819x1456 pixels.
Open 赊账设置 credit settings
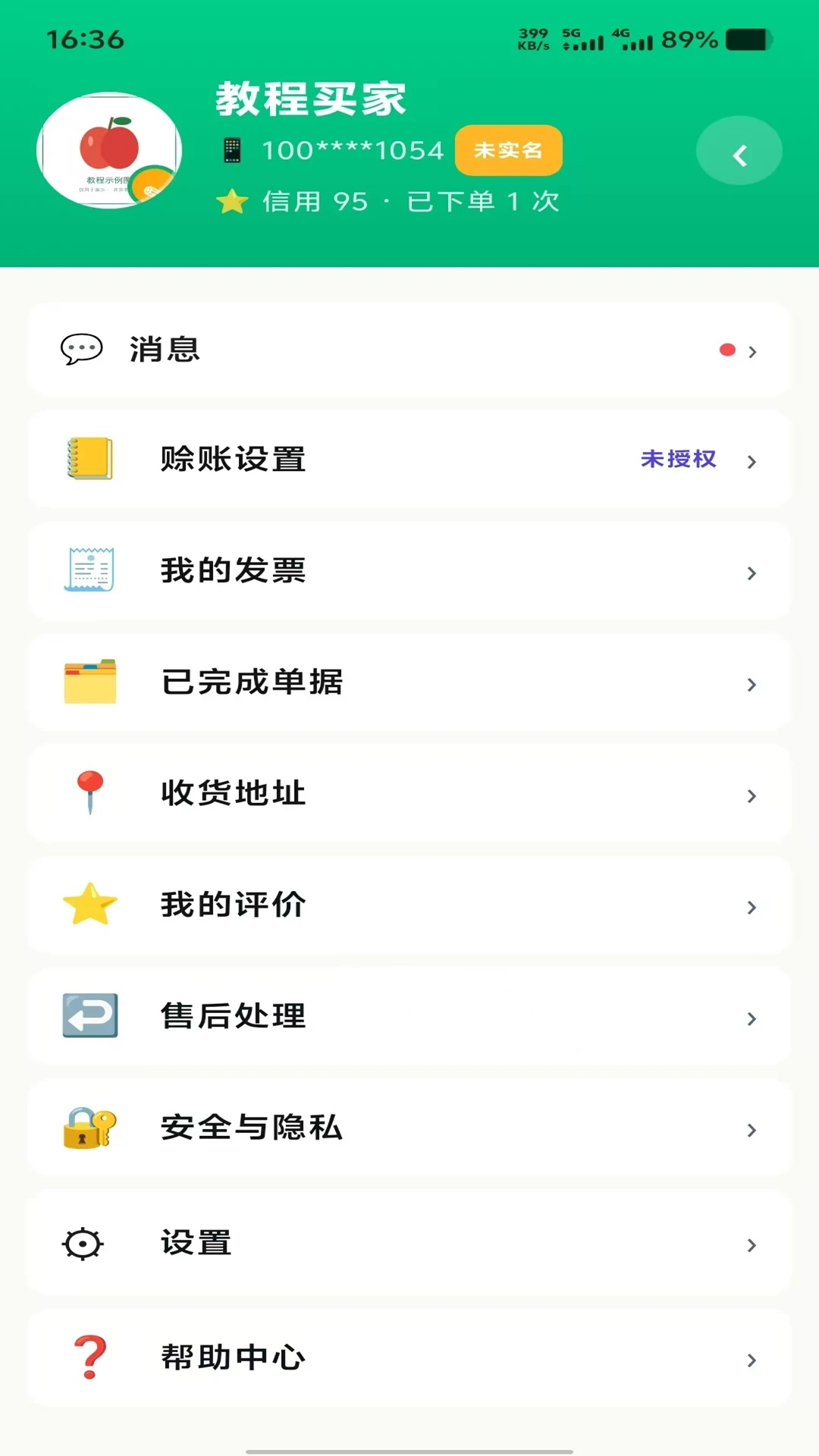[x=409, y=460]
